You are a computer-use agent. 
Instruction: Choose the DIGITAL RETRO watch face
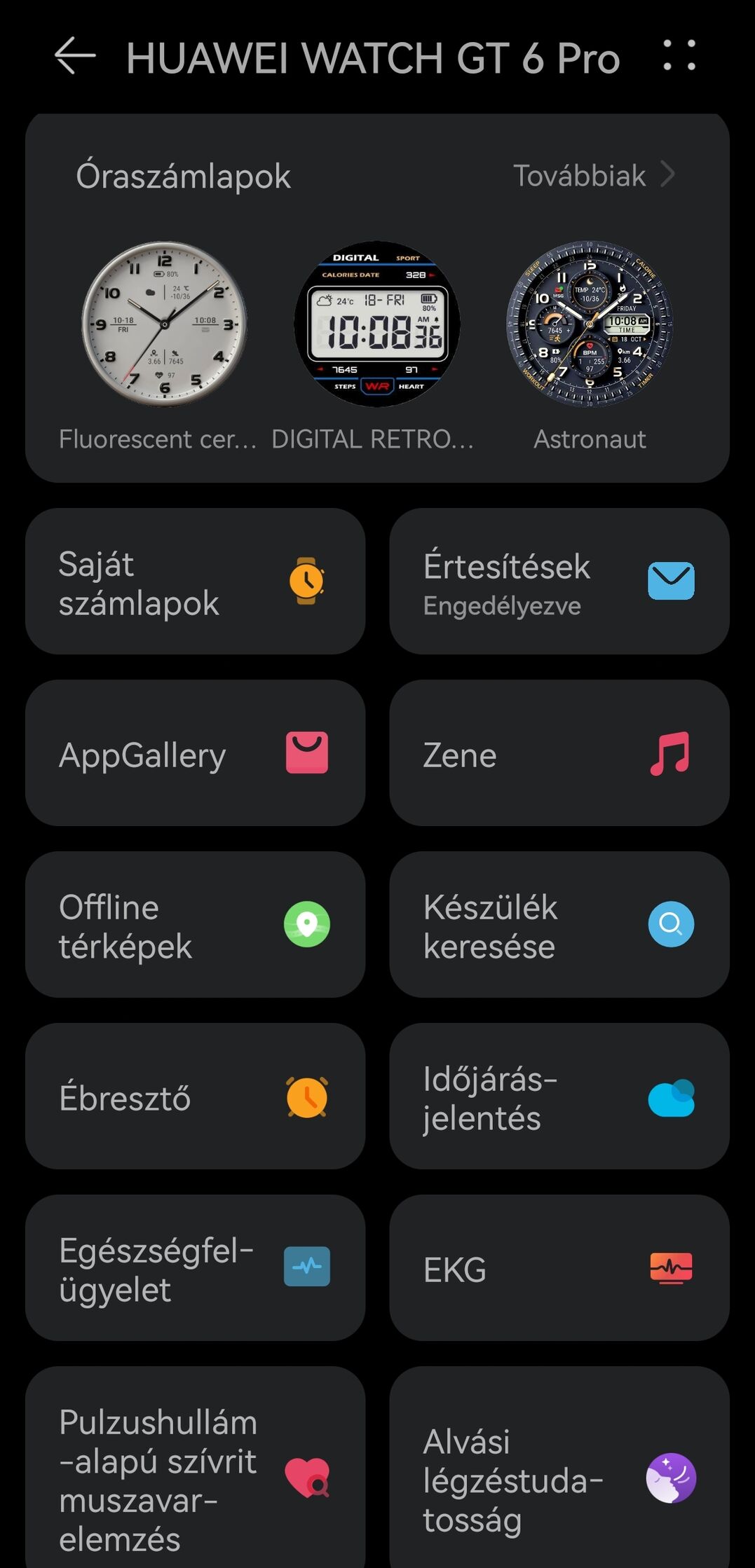376,325
